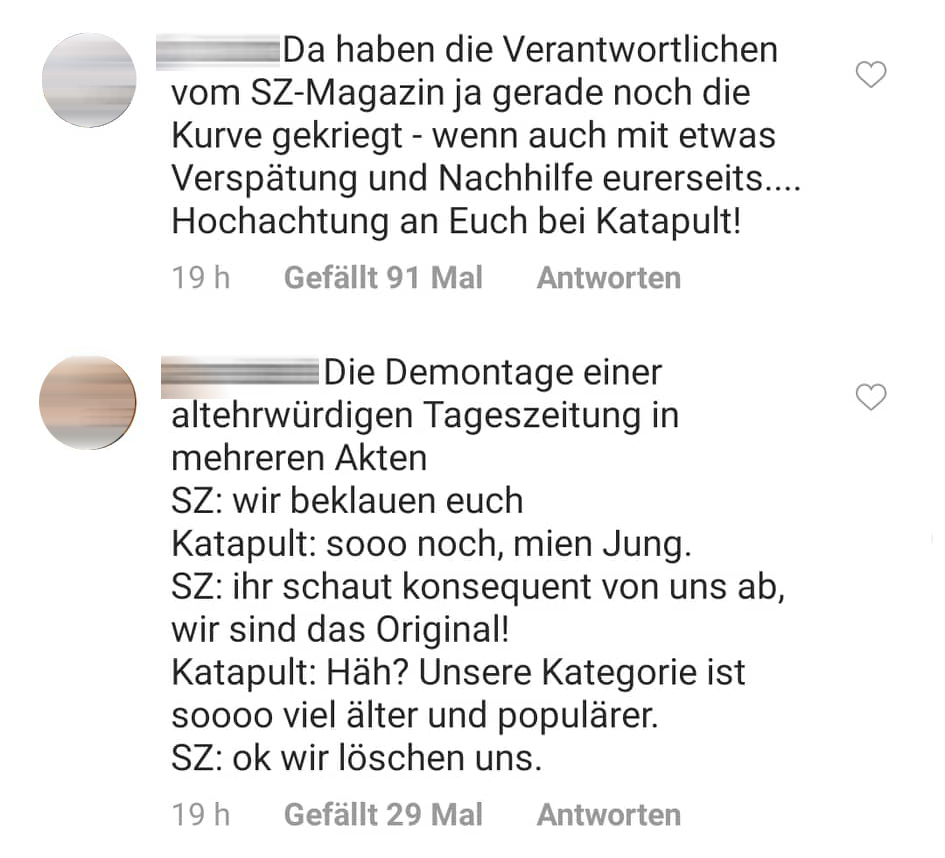Screen dimensions: 945x858
Task: Open profile picture of the Demontage commenter
Action: (88, 401)
